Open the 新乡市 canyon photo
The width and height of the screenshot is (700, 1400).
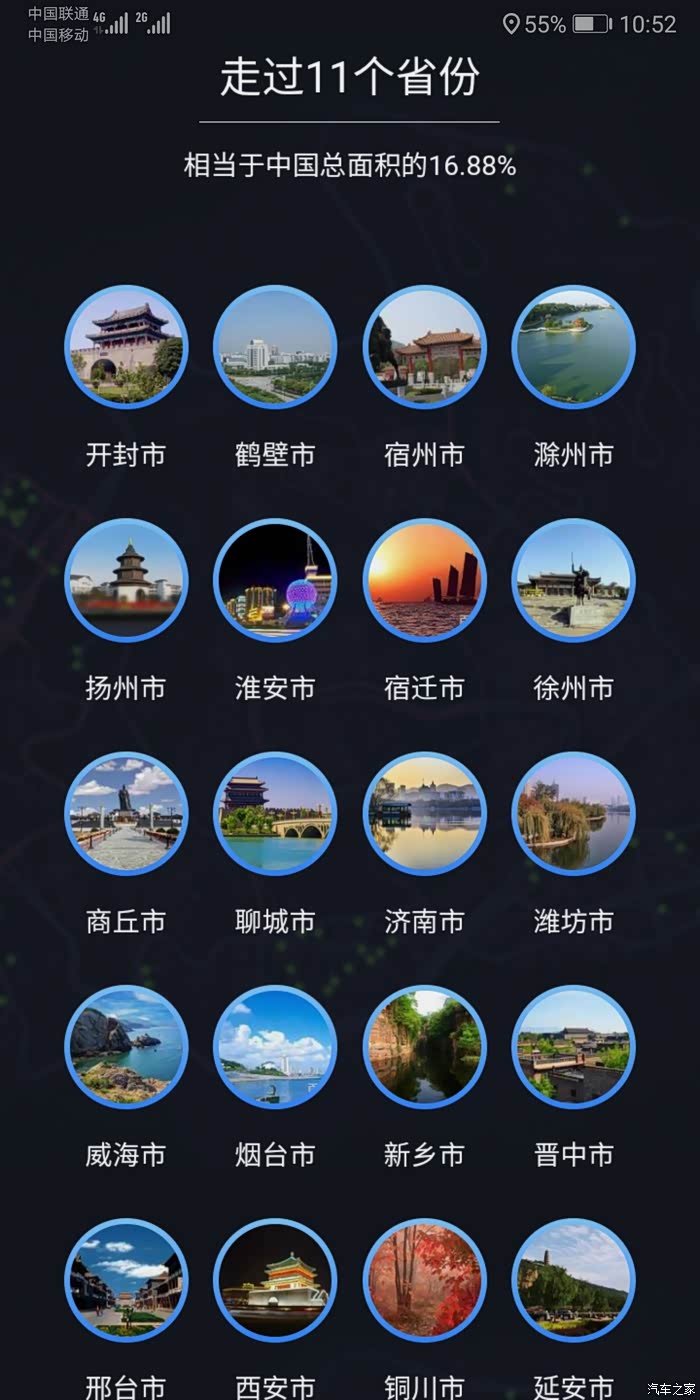[x=424, y=1047]
